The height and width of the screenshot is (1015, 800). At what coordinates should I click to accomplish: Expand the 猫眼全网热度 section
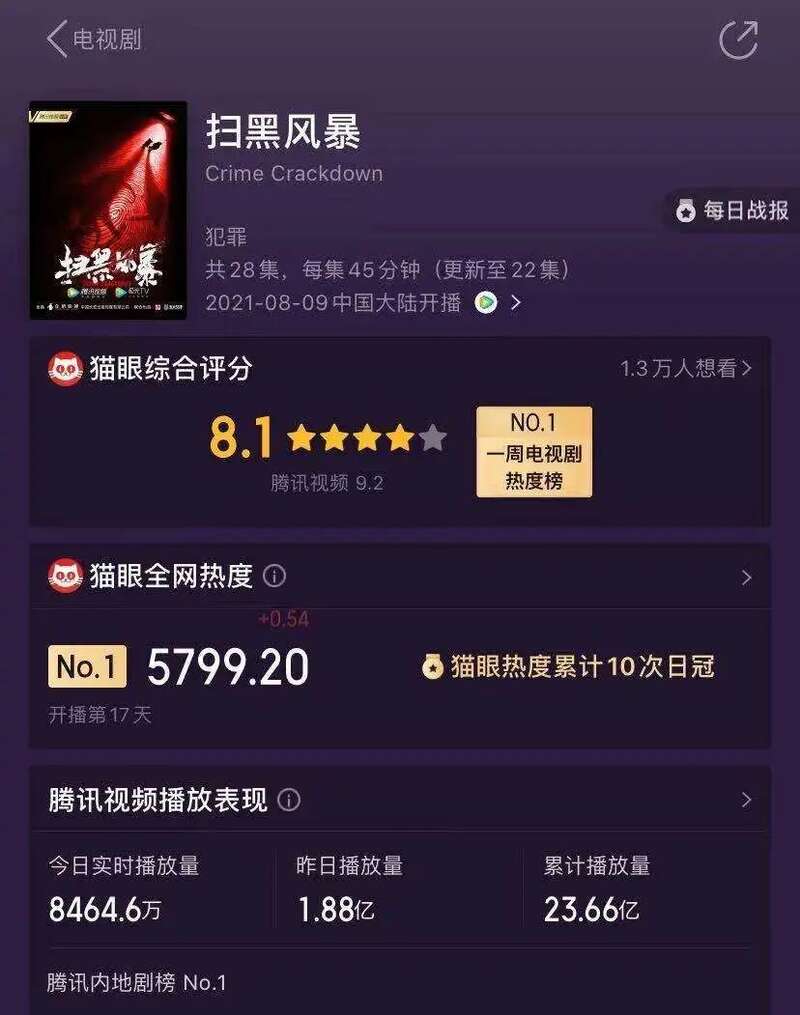746,577
